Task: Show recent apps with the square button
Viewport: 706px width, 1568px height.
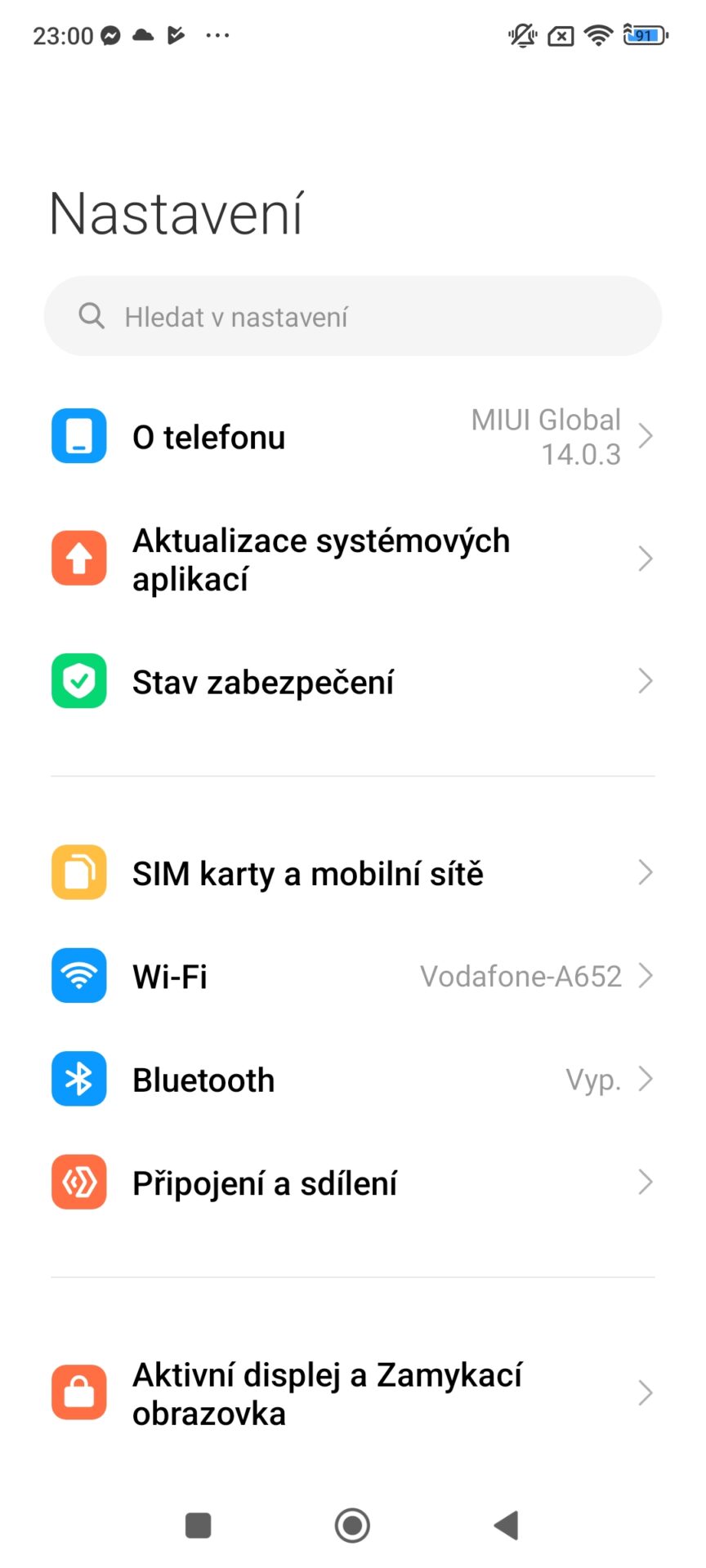Action: pos(199,1525)
